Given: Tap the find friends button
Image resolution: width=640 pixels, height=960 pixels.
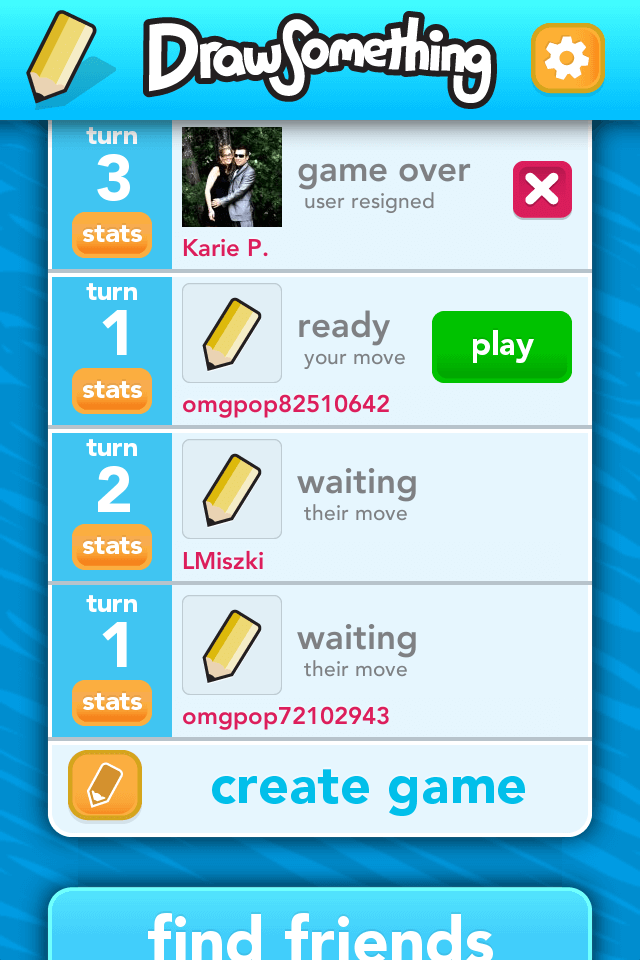Looking at the screenshot, I should point(320,930).
